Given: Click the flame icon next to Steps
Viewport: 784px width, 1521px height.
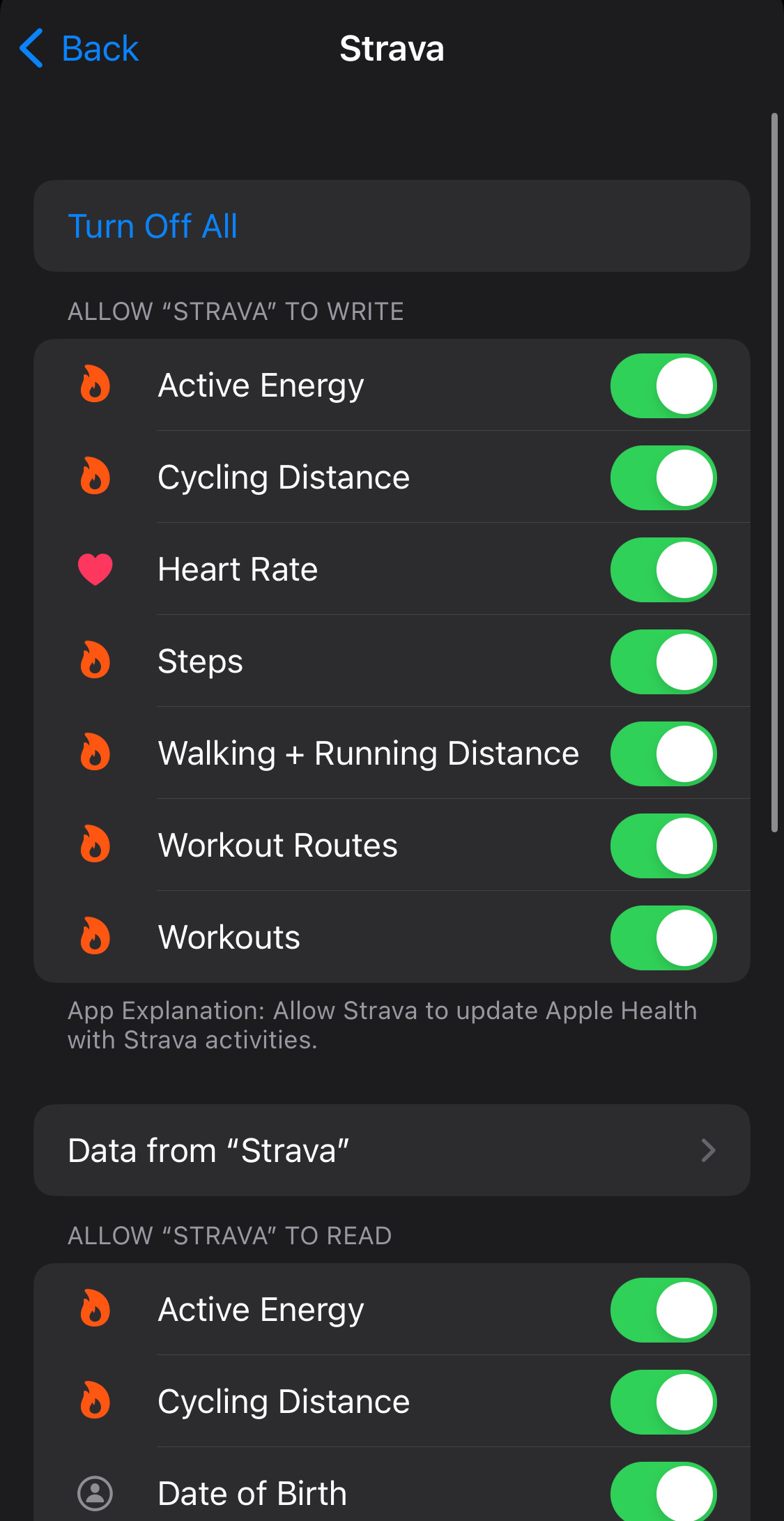Looking at the screenshot, I should pyautogui.click(x=95, y=661).
